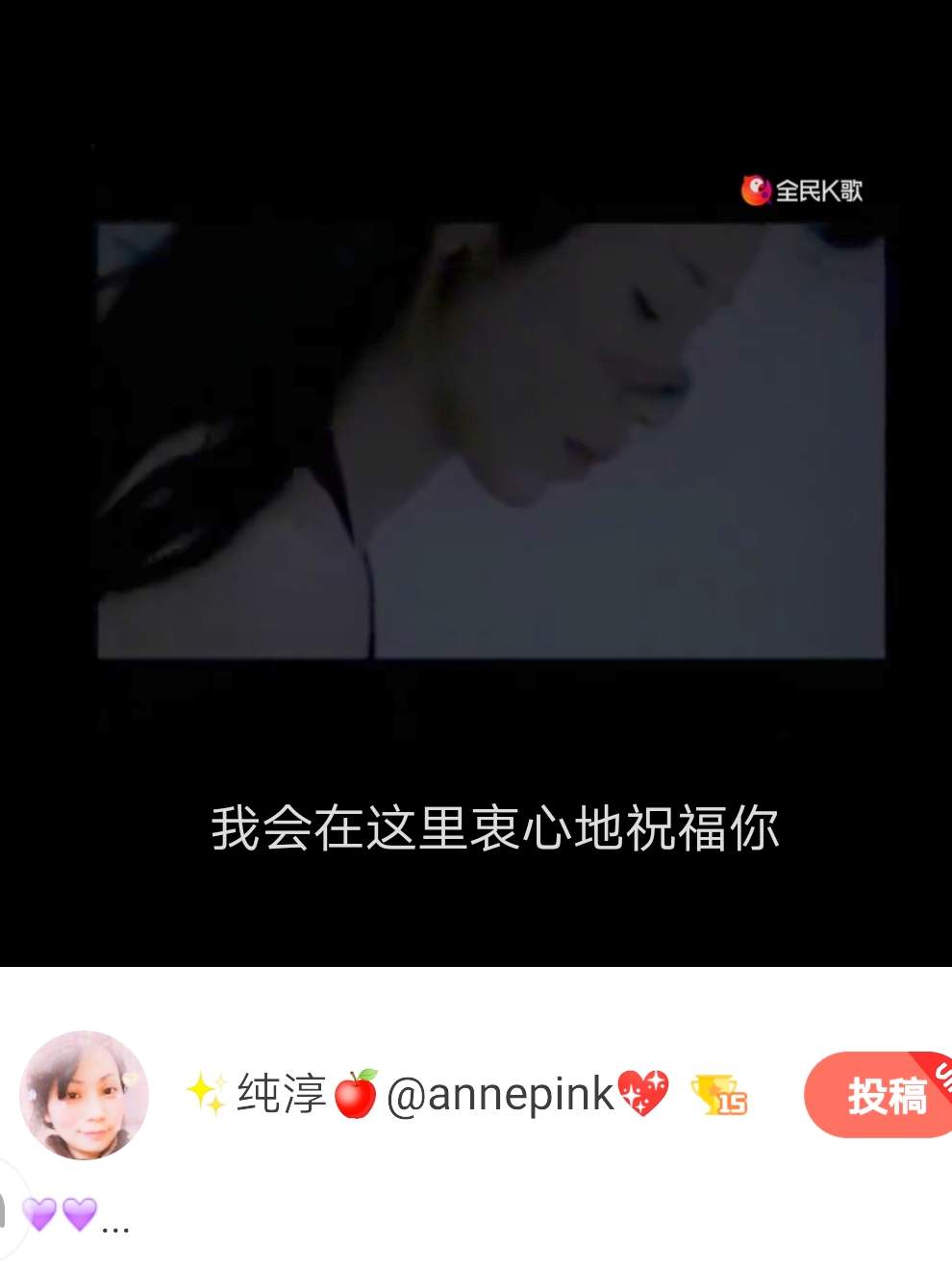Image resolution: width=952 pixels, height=1270 pixels.
Task: Click the WeSing bird logo icon
Action: click(x=756, y=191)
